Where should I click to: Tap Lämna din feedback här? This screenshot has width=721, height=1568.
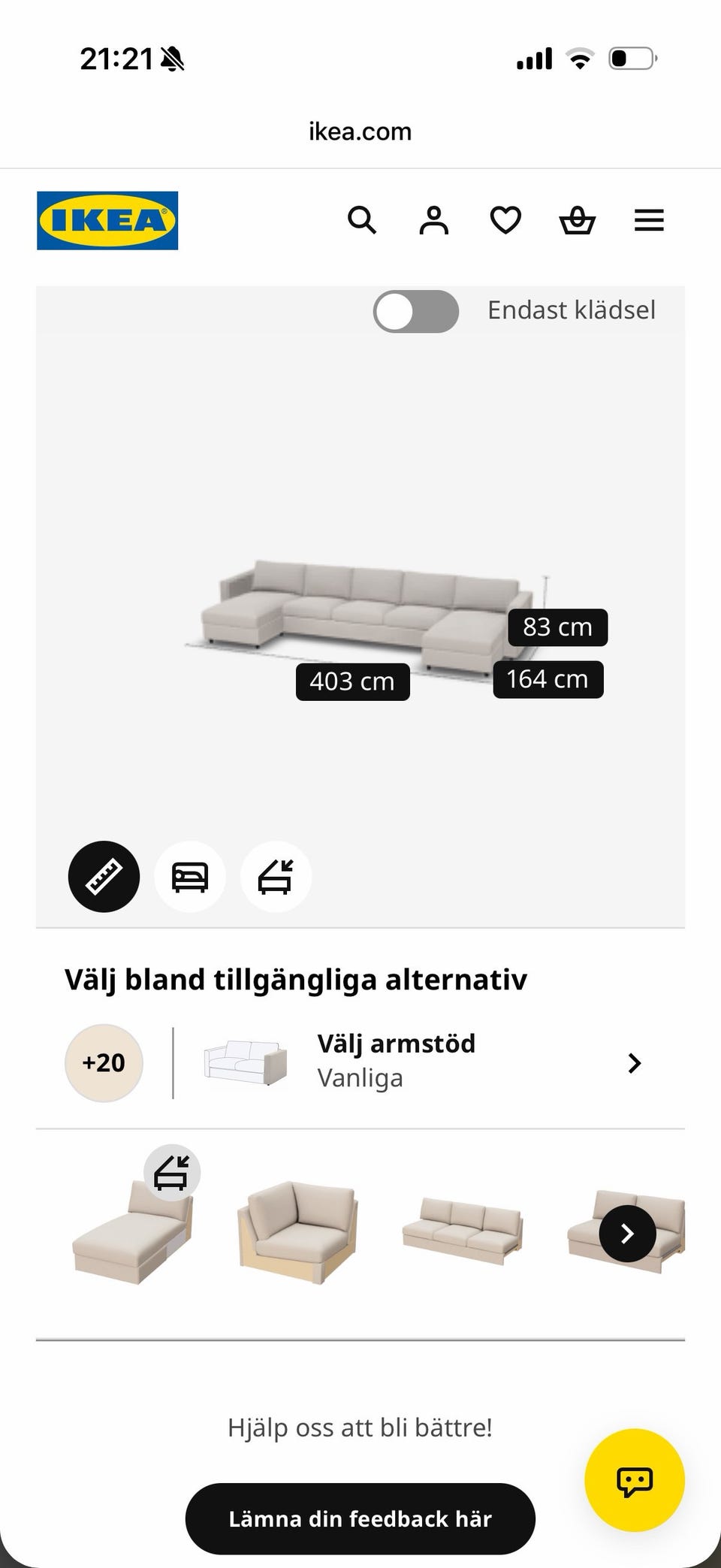click(x=360, y=1518)
